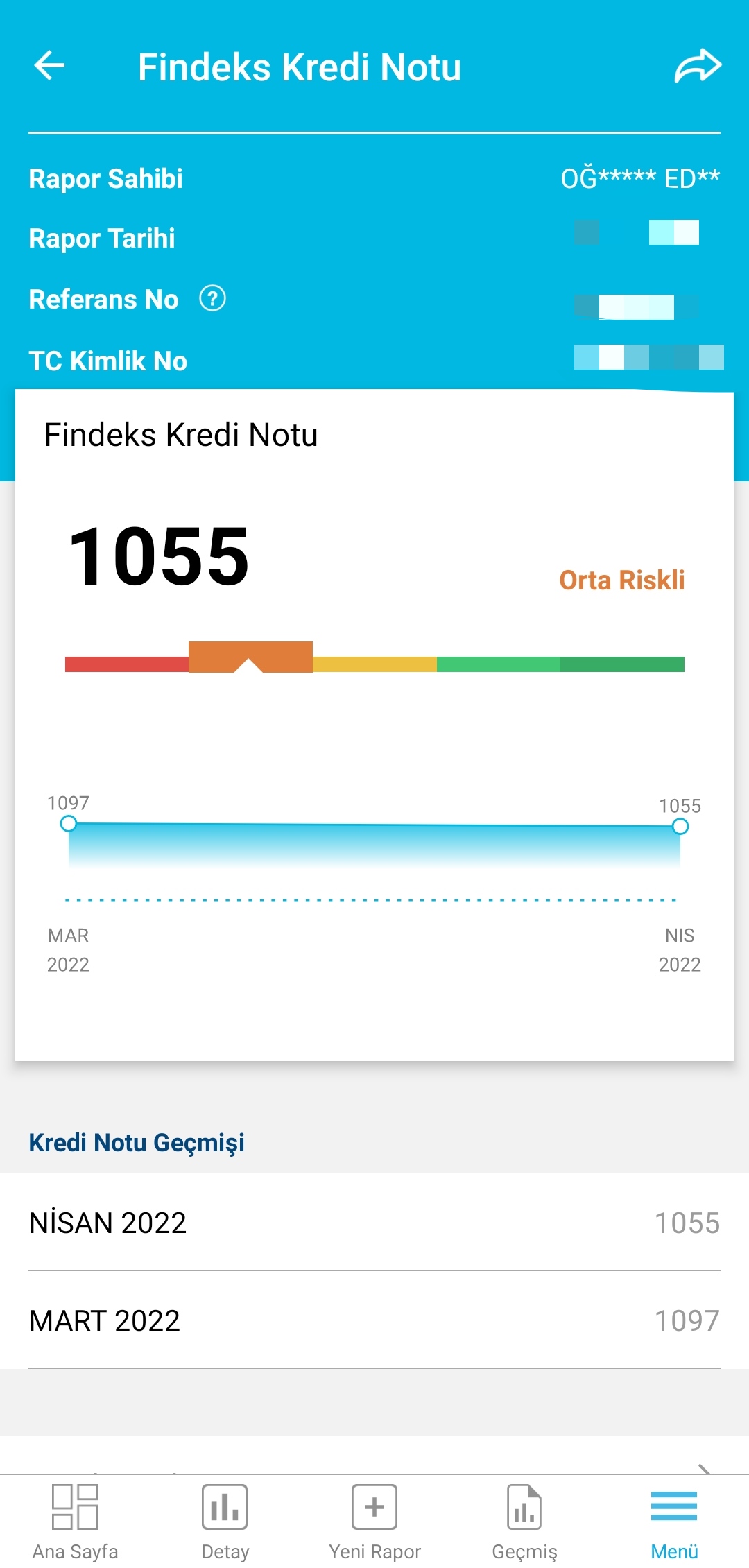Switch to the Ana Sayfa tab
Image resolution: width=749 pixels, height=1568 pixels.
(x=75, y=1522)
